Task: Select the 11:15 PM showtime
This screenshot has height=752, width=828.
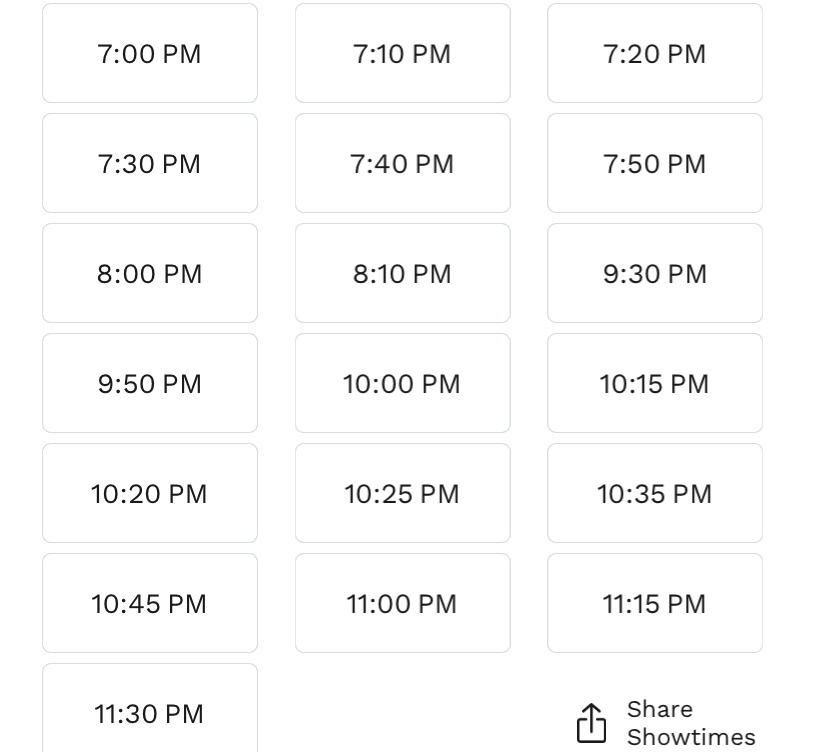Action: pyautogui.click(x=654, y=603)
